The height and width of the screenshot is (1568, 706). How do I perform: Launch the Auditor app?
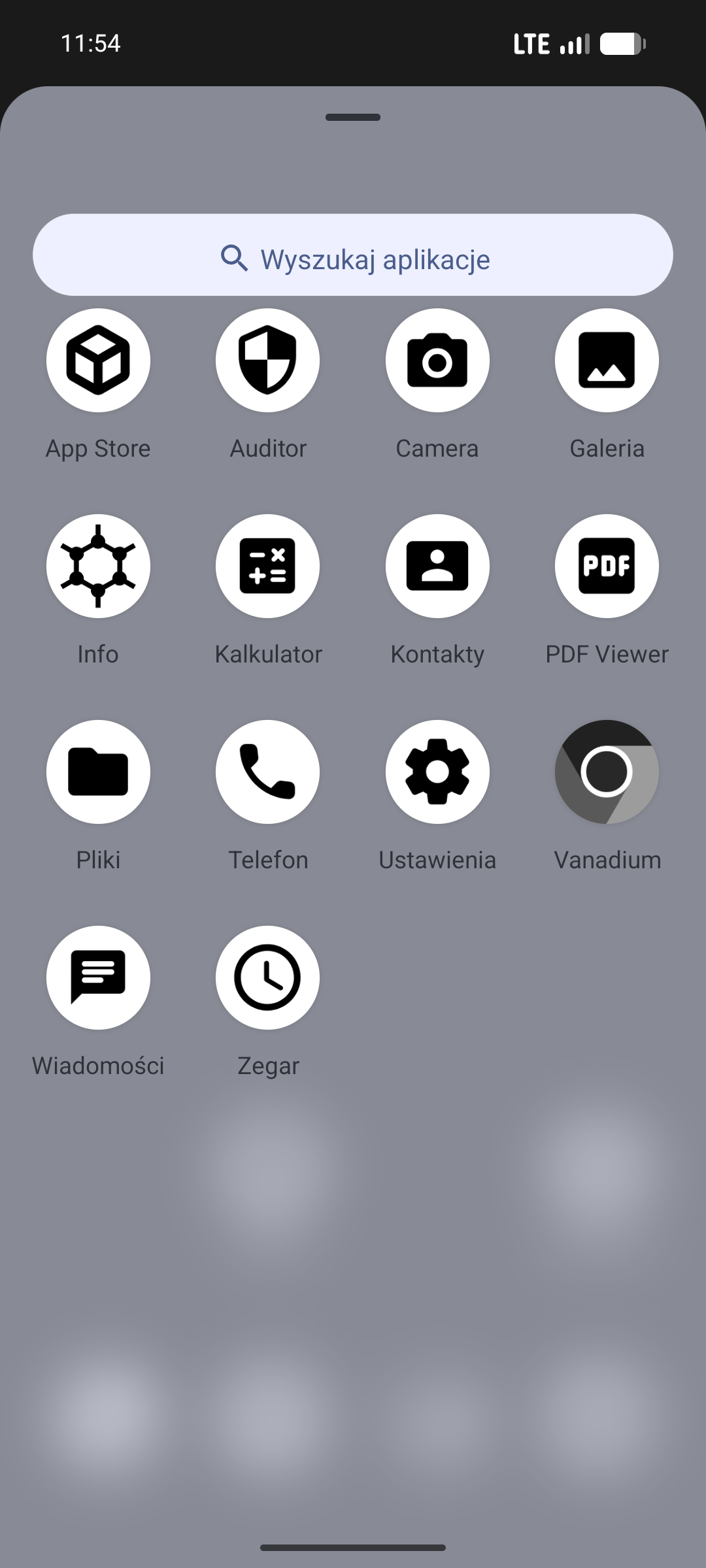(x=267, y=361)
